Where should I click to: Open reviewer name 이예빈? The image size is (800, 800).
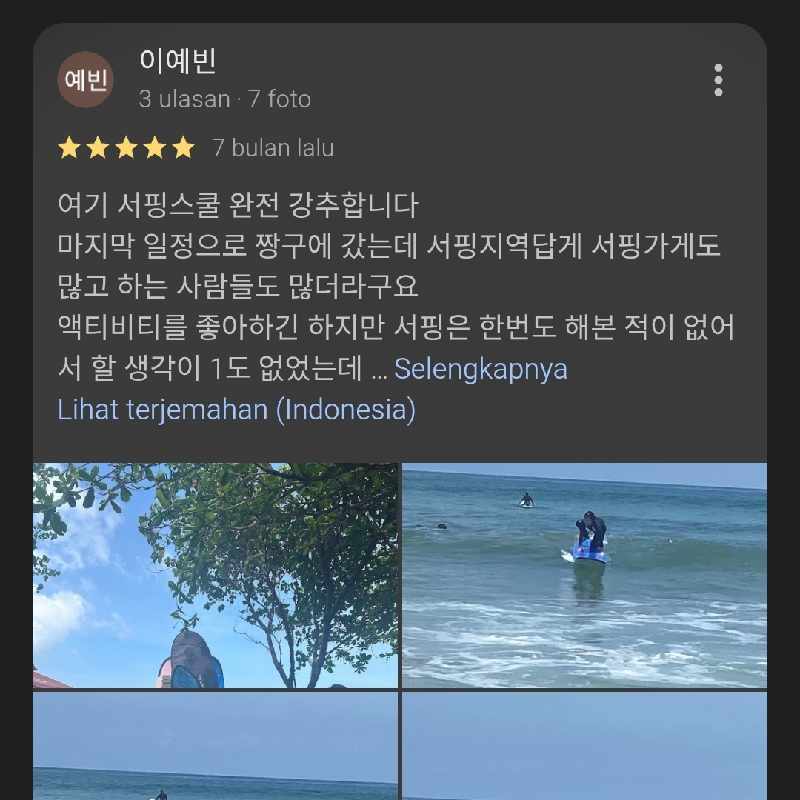coord(178,61)
